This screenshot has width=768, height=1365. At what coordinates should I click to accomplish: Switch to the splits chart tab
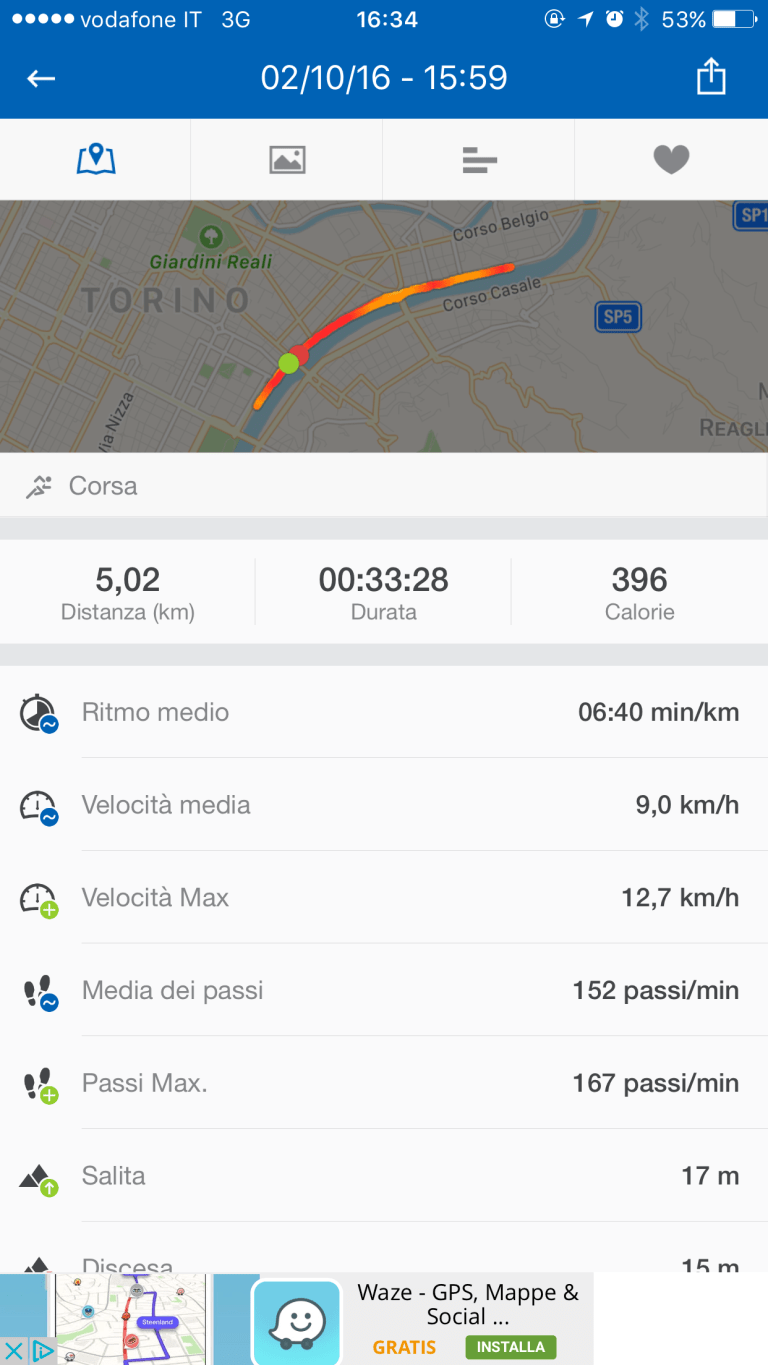pyautogui.click(x=479, y=159)
